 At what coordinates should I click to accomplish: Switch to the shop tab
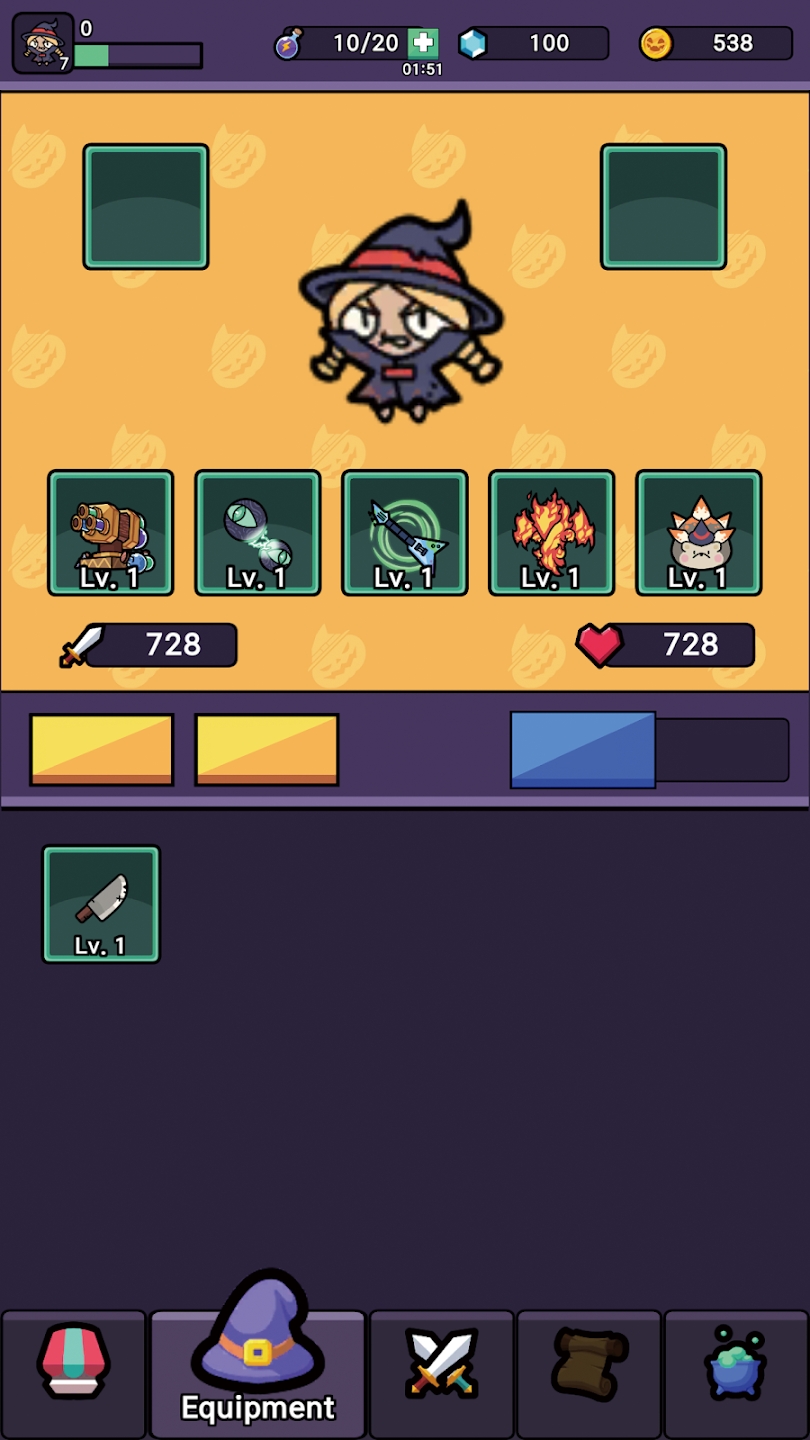(x=73, y=1372)
